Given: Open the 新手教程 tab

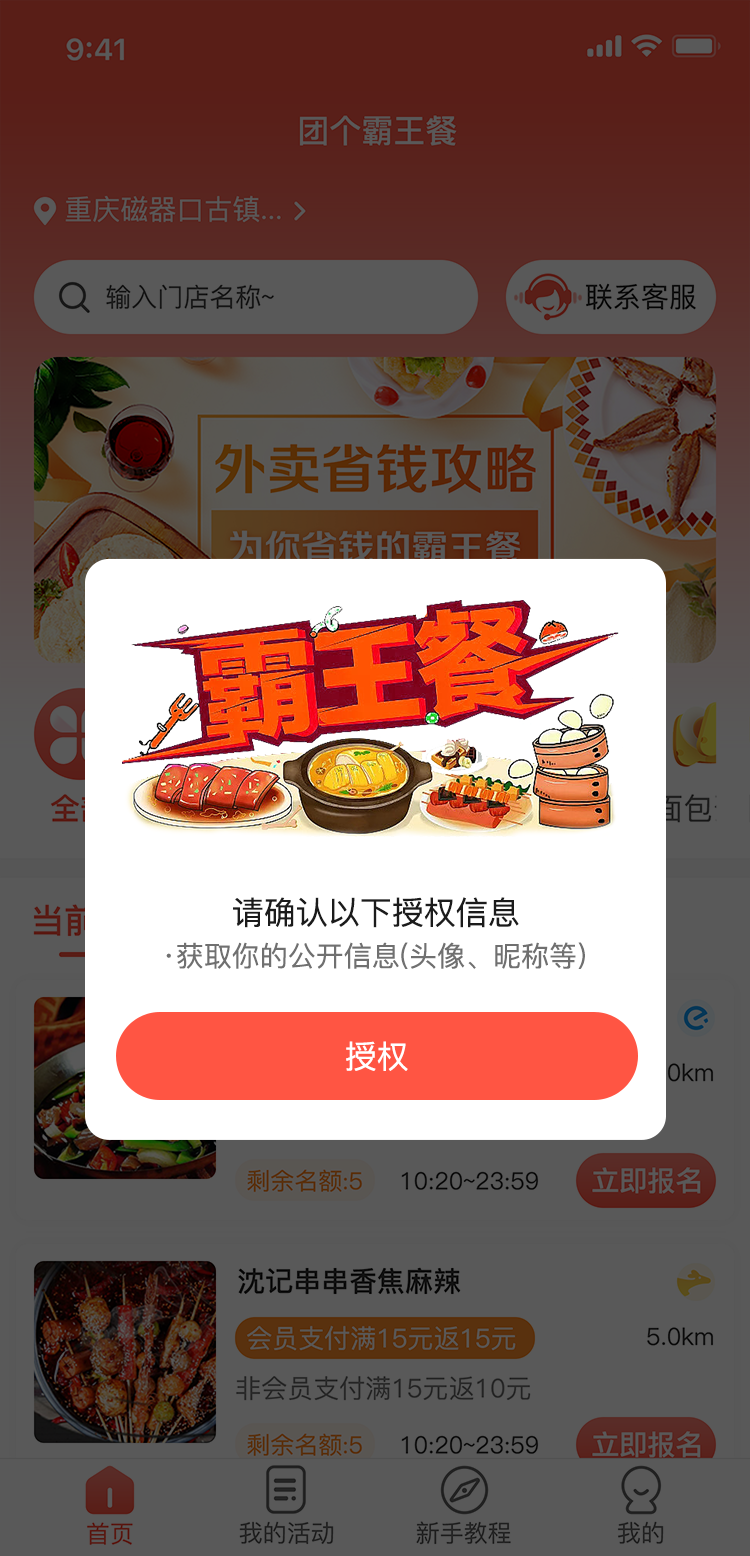Looking at the screenshot, I should 463,1506.
